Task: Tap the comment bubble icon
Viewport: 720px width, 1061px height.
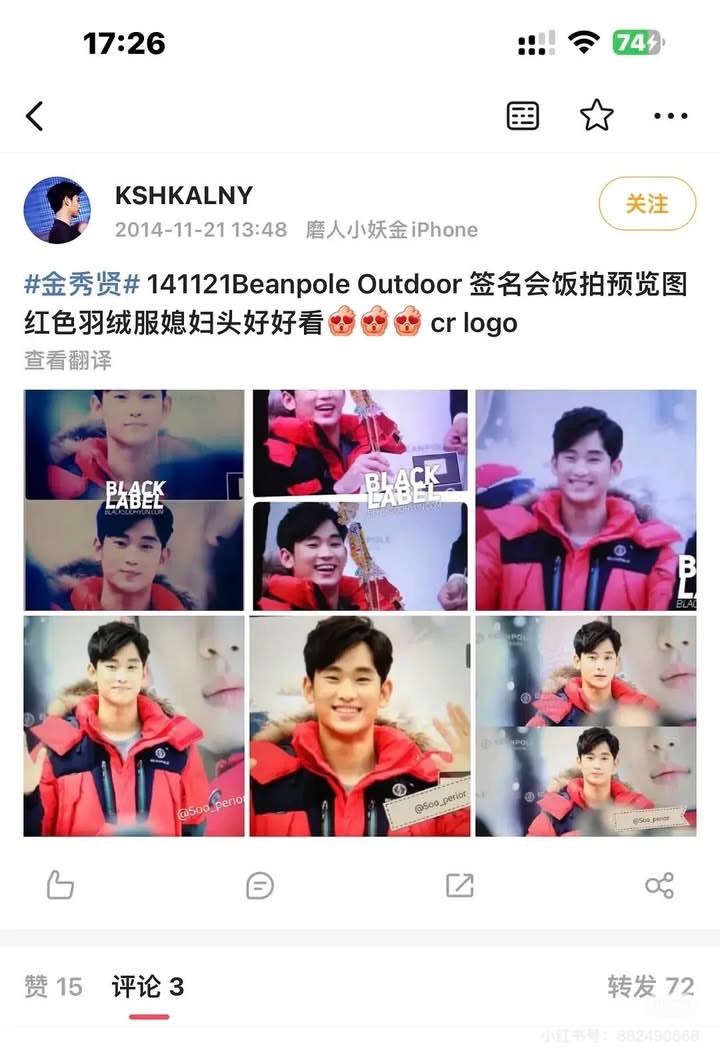Action: (x=260, y=885)
